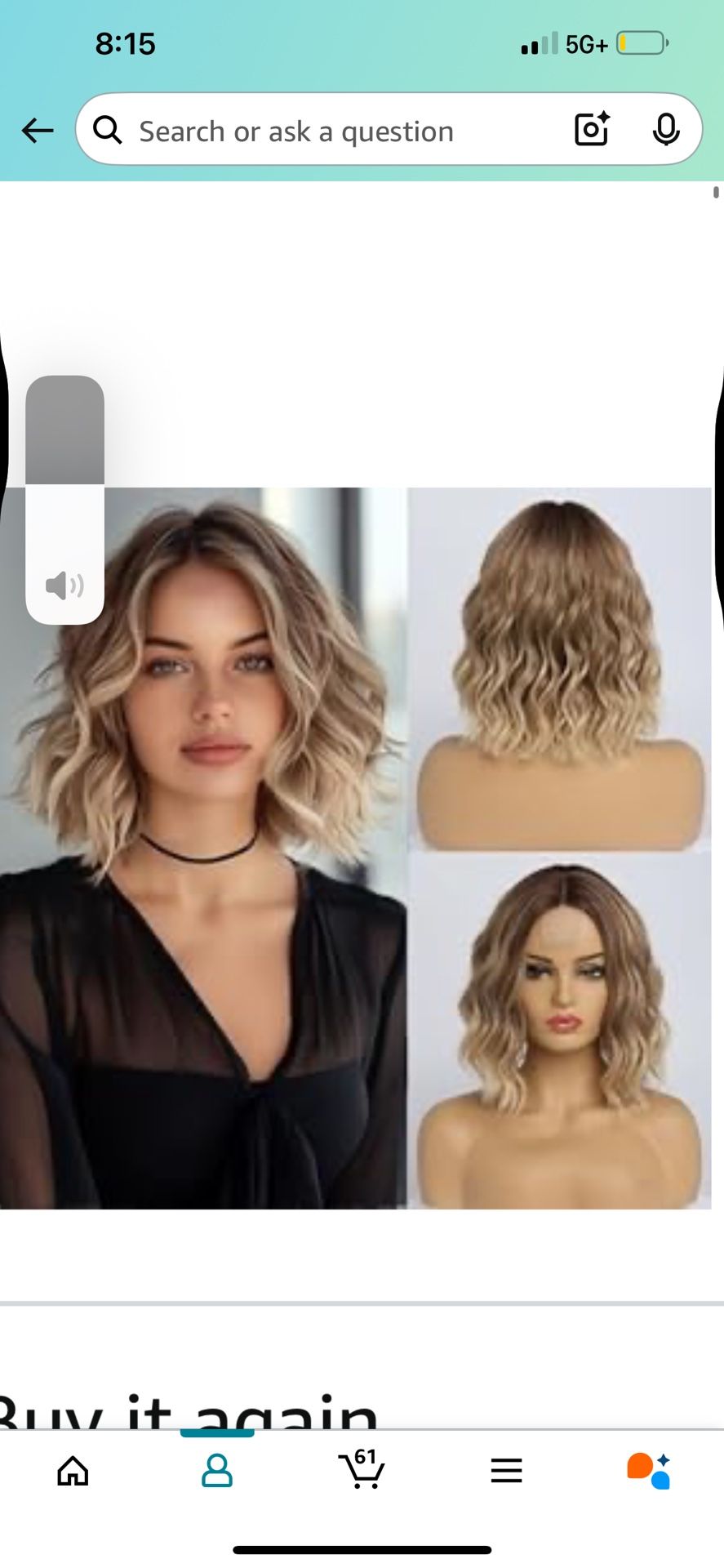This screenshot has height=1568, width=724.
Task: Open the hamburger menu tab
Action: click(506, 1471)
